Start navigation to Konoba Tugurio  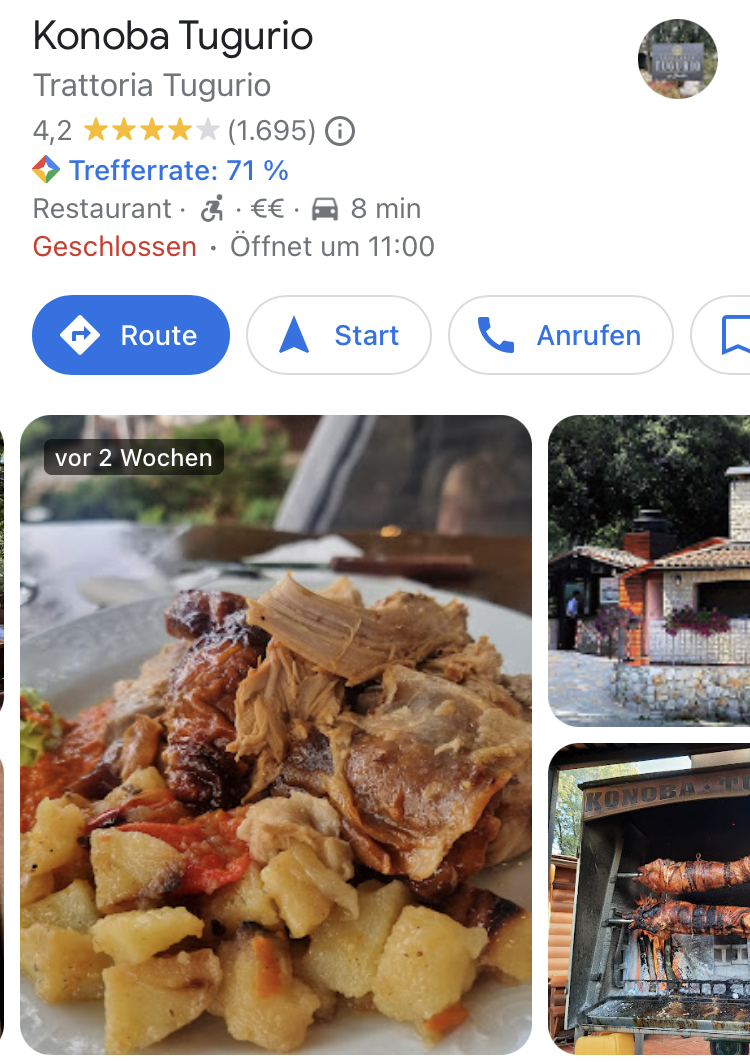point(339,335)
